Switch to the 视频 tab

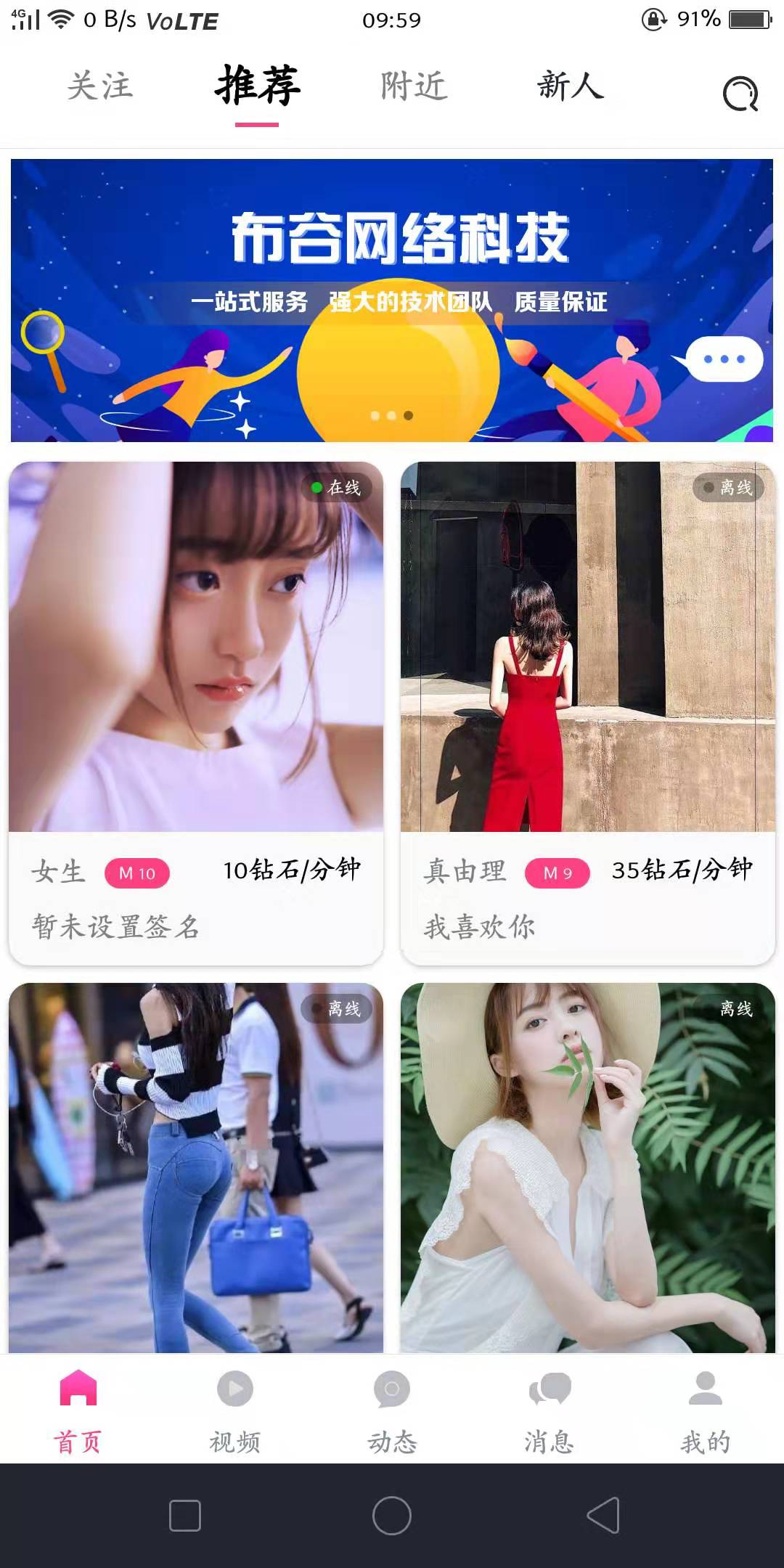(x=234, y=1410)
